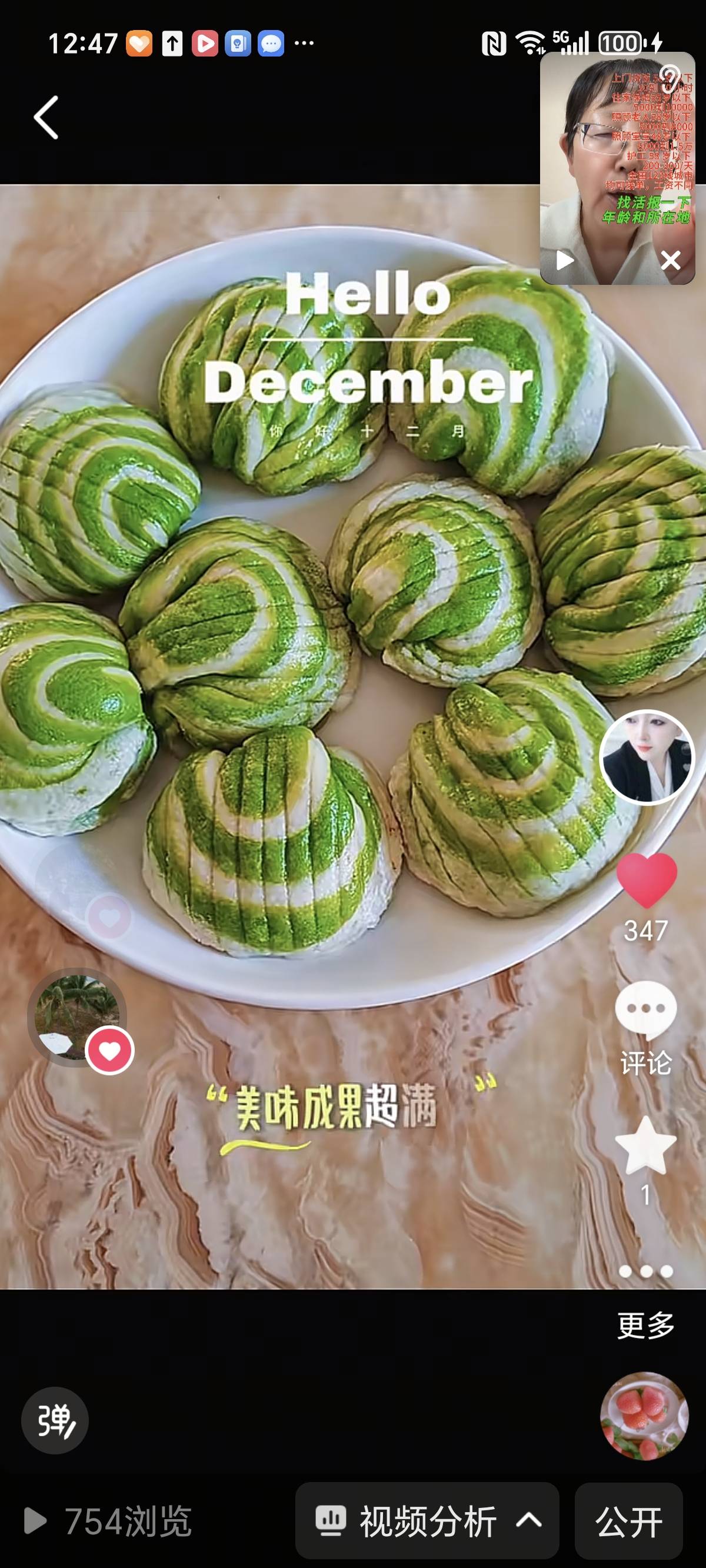The image size is (706, 1568).
Task: Close the floating mini video window
Action: click(x=670, y=261)
